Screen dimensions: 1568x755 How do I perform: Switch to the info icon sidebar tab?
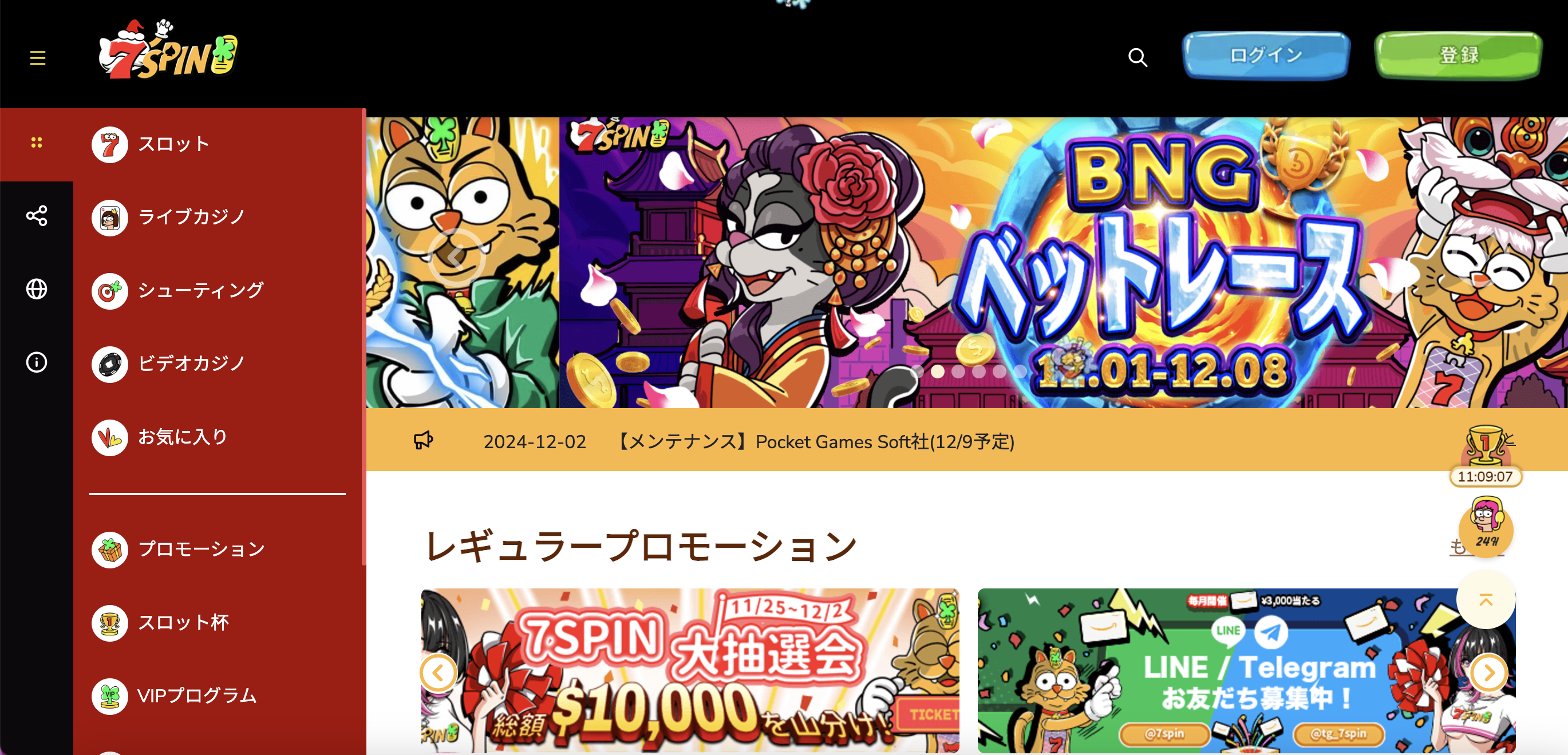coord(37,362)
